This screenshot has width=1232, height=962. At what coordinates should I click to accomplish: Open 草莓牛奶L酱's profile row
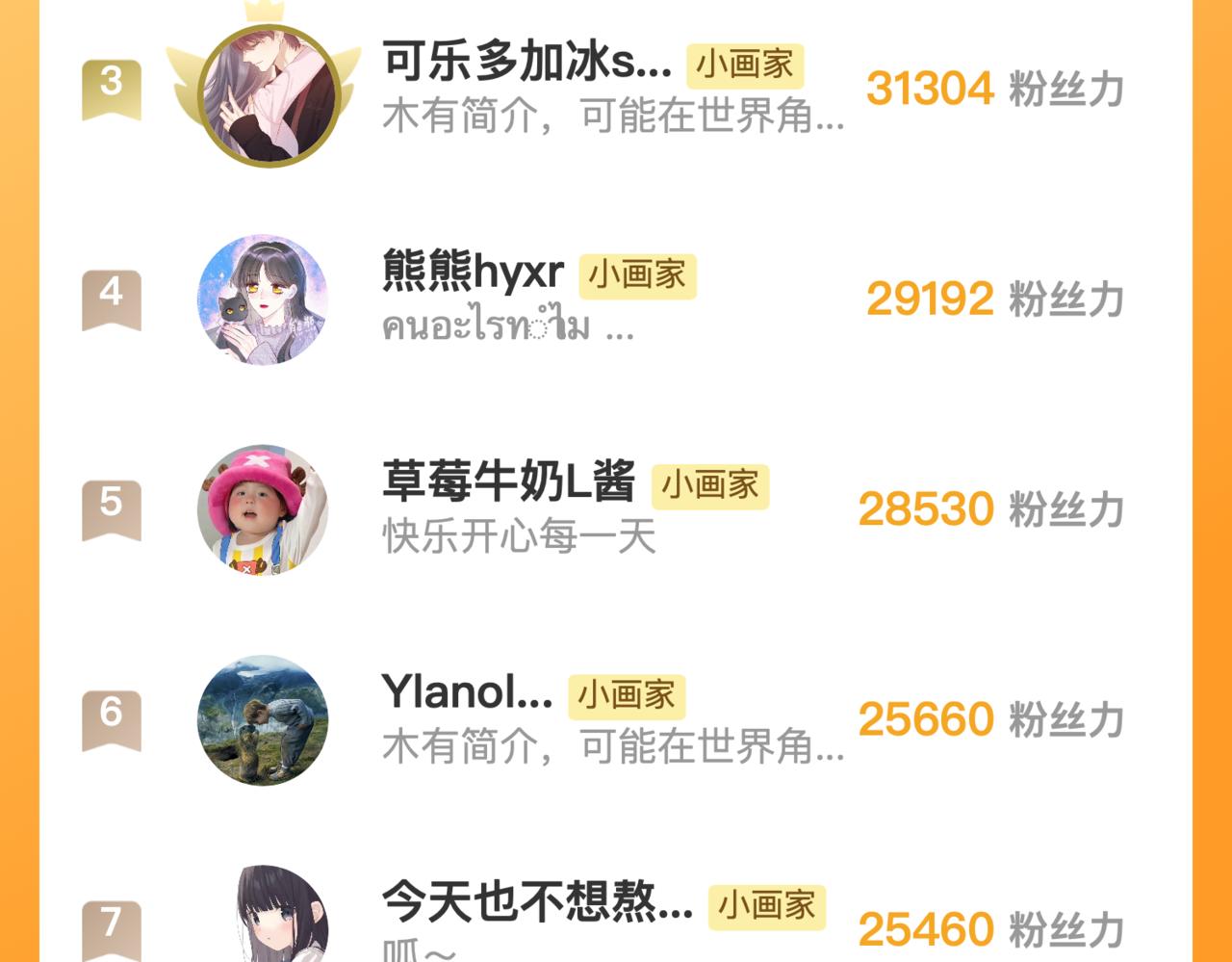point(508,482)
